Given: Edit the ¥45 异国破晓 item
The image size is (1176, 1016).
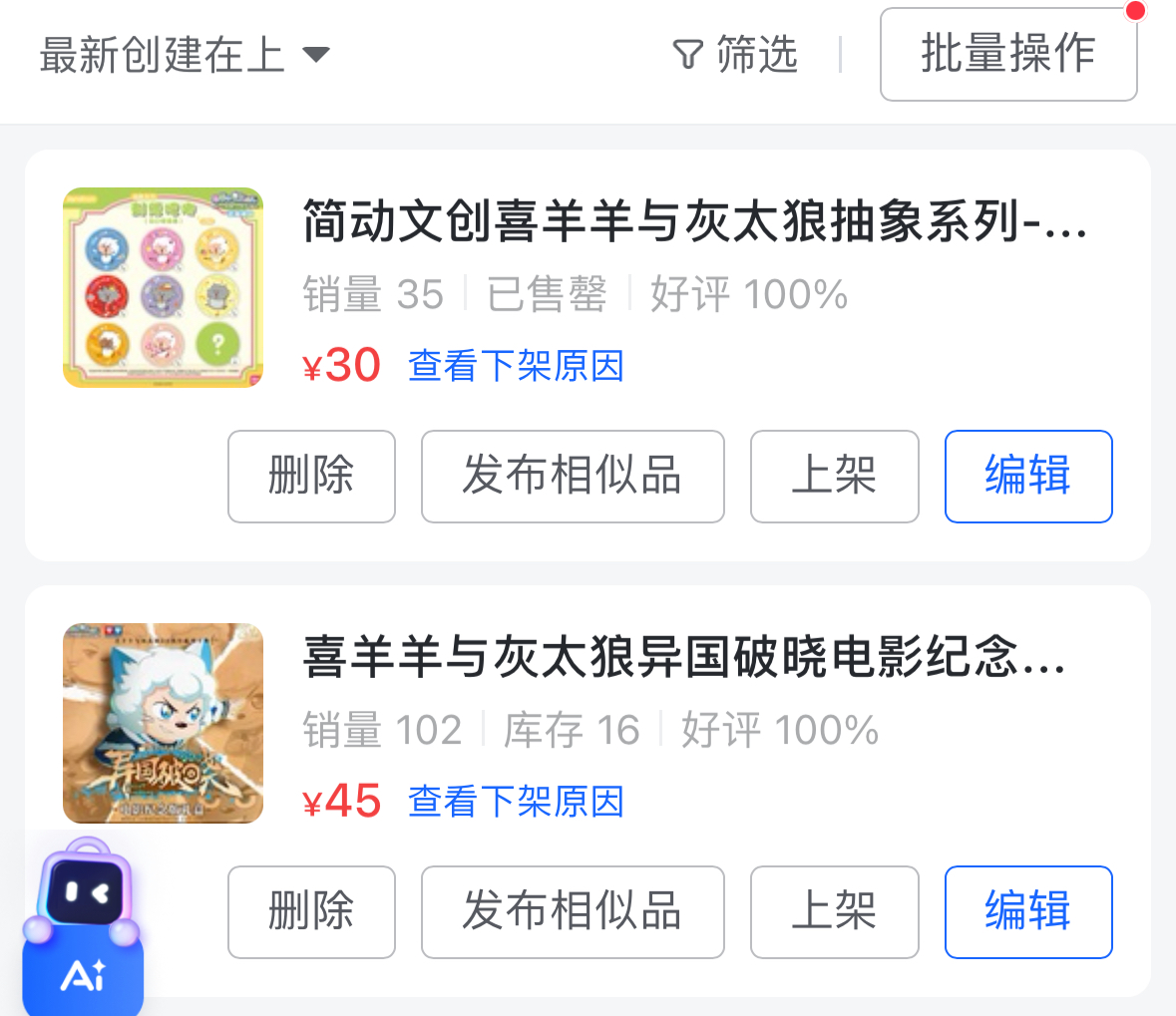Looking at the screenshot, I should click(1028, 911).
